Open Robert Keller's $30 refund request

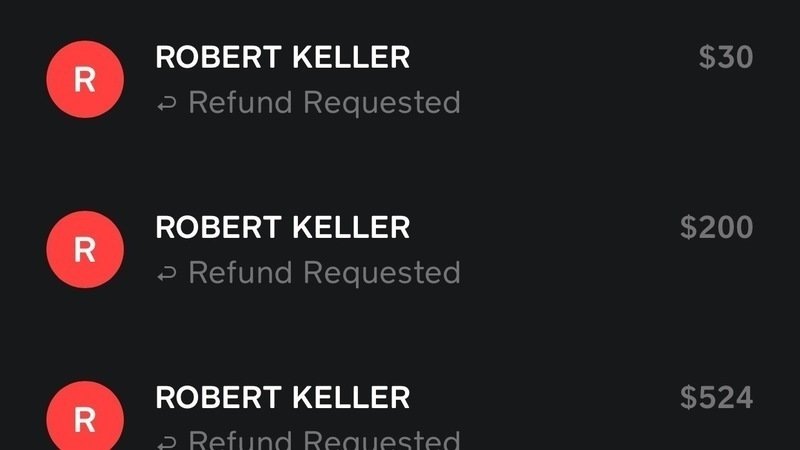[x=400, y=80]
